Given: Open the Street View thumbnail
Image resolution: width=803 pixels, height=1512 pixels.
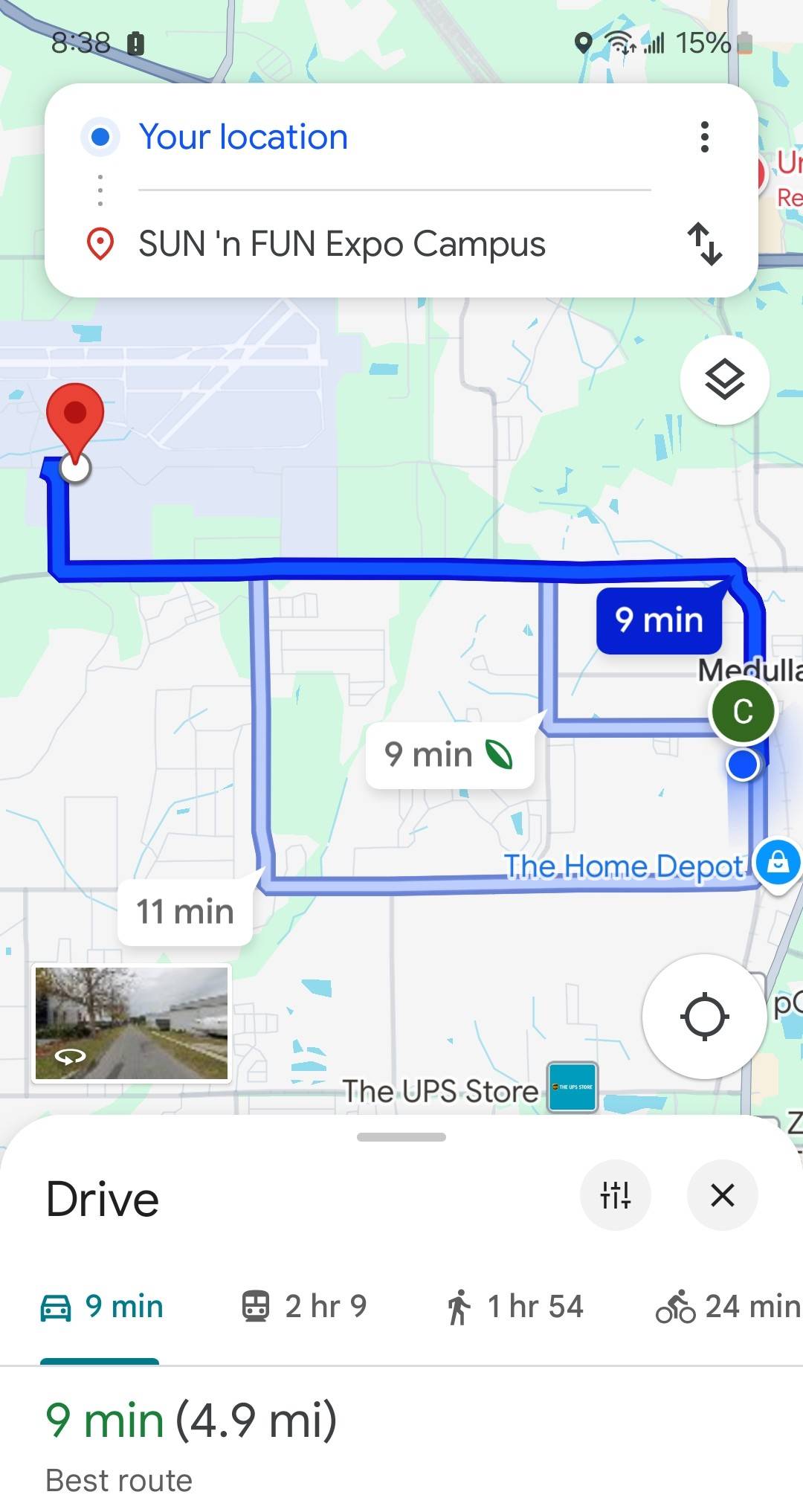Looking at the screenshot, I should 132,1023.
